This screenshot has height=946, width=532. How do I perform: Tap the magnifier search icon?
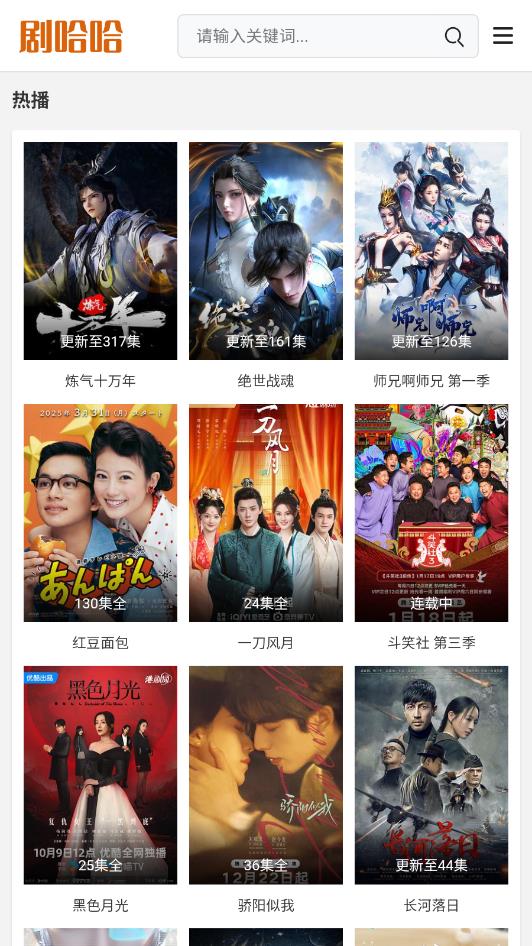tap(454, 37)
